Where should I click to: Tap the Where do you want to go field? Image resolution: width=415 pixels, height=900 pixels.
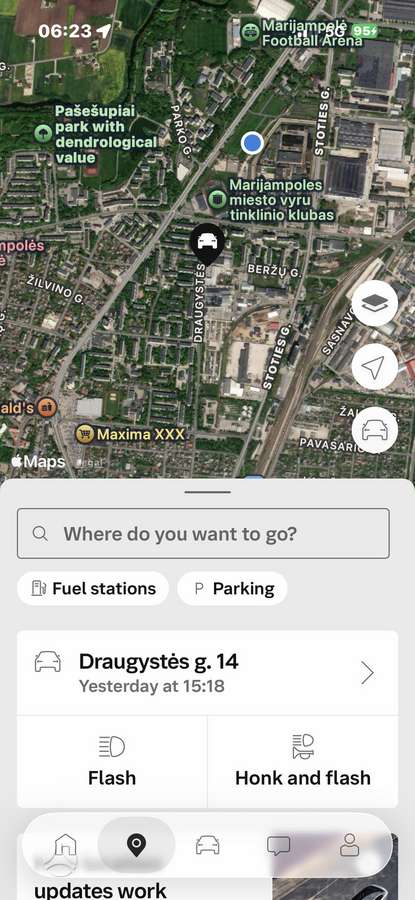(x=203, y=533)
